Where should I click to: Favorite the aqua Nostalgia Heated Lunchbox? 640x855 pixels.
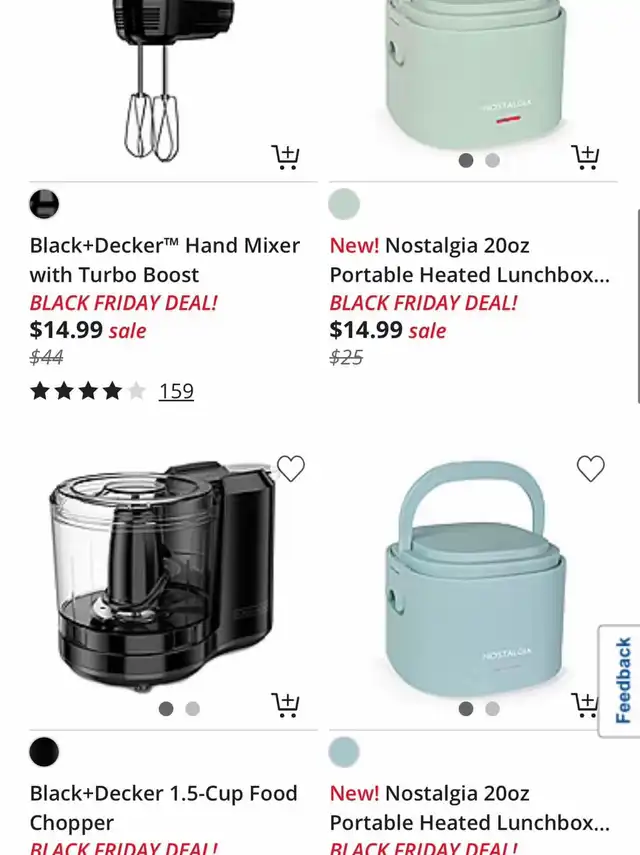pos(591,468)
